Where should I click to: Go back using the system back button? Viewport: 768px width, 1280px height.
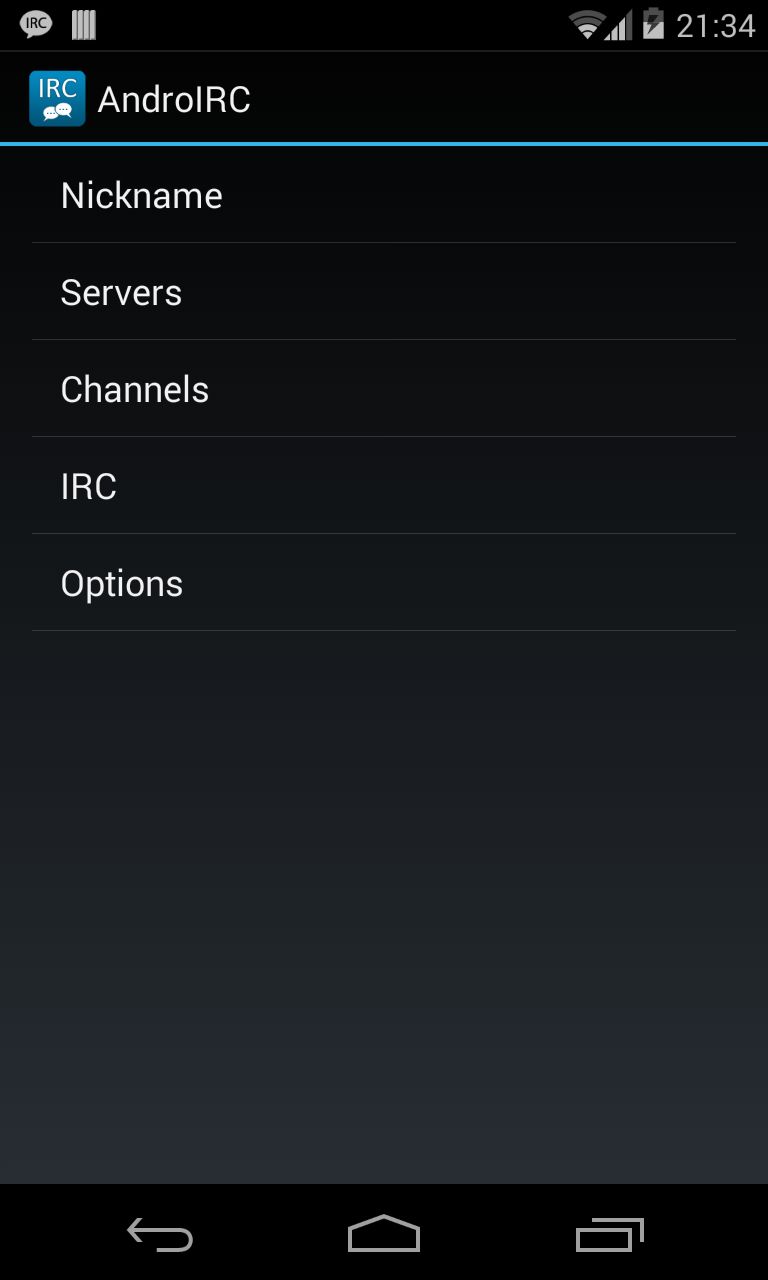pyautogui.click(x=160, y=1234)
